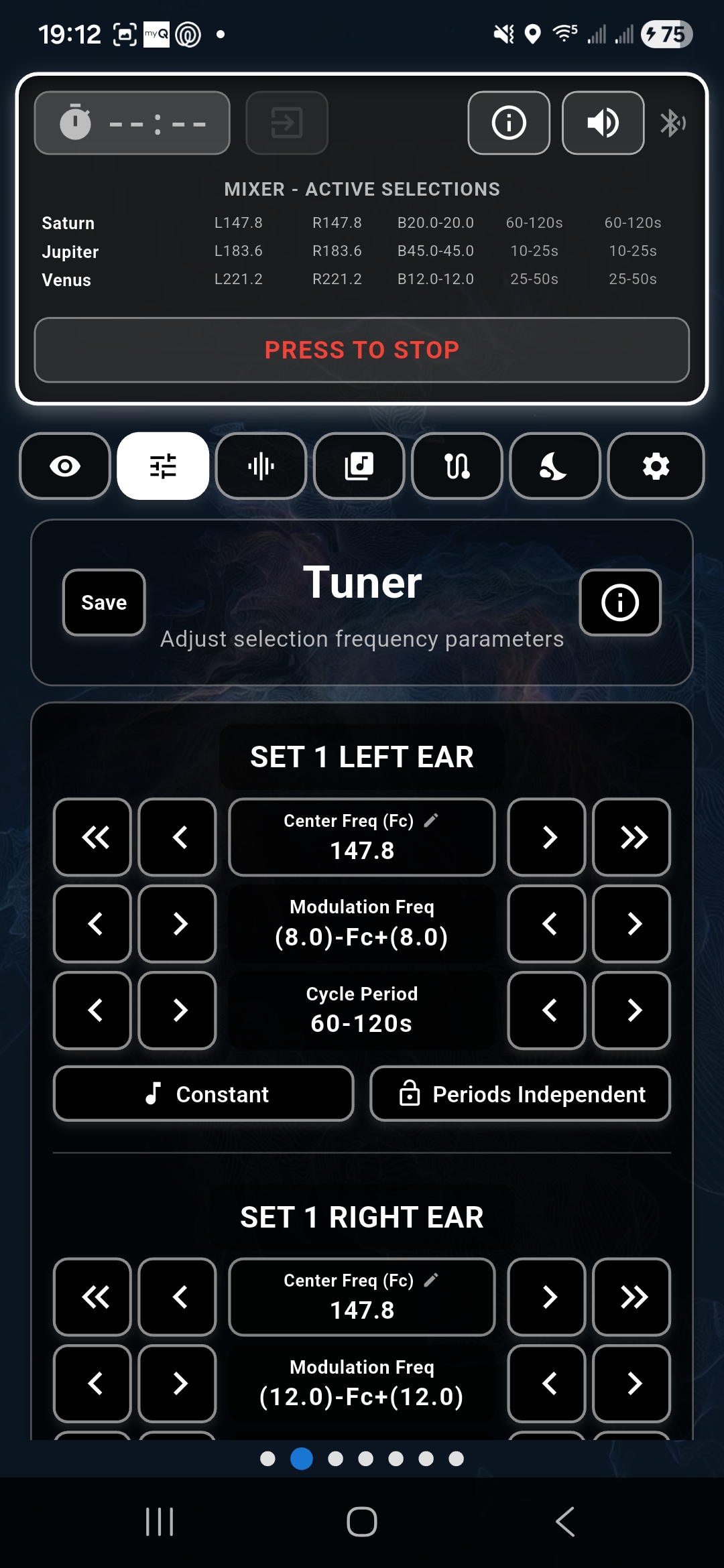Open the music library tab

(x=359, y=466)
